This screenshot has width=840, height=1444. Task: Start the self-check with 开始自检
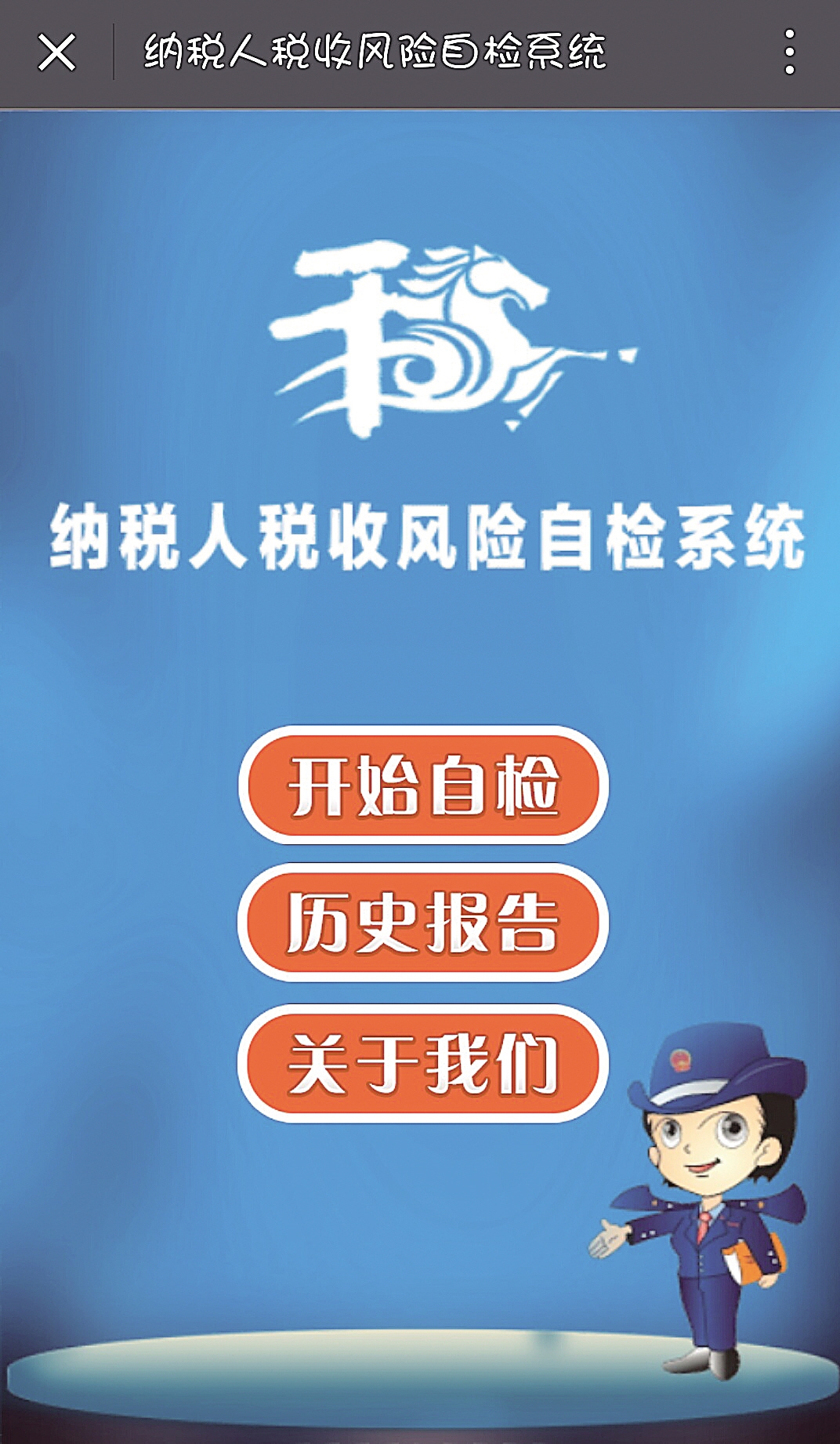[x=423, y=785]
